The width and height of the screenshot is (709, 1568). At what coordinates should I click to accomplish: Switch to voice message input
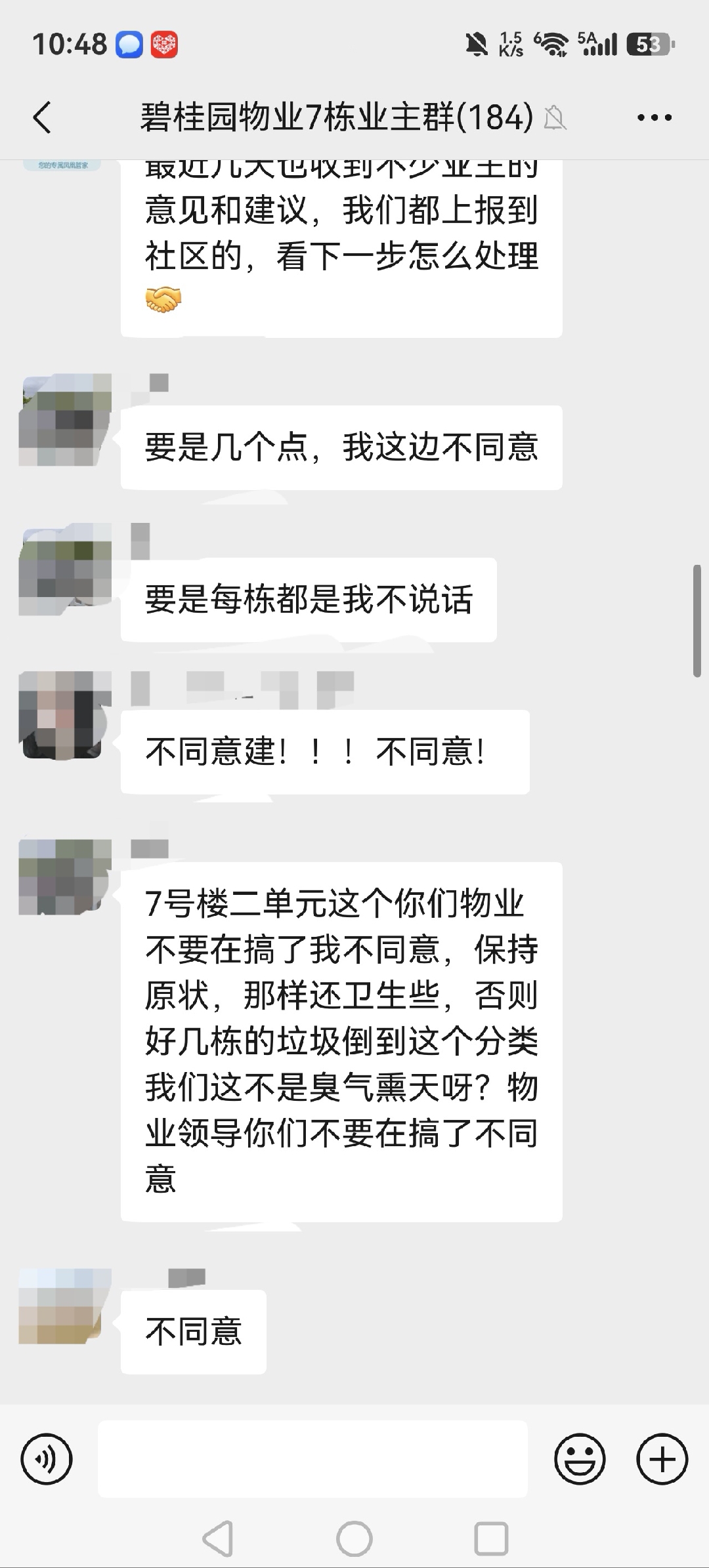tap(47, 1459)
